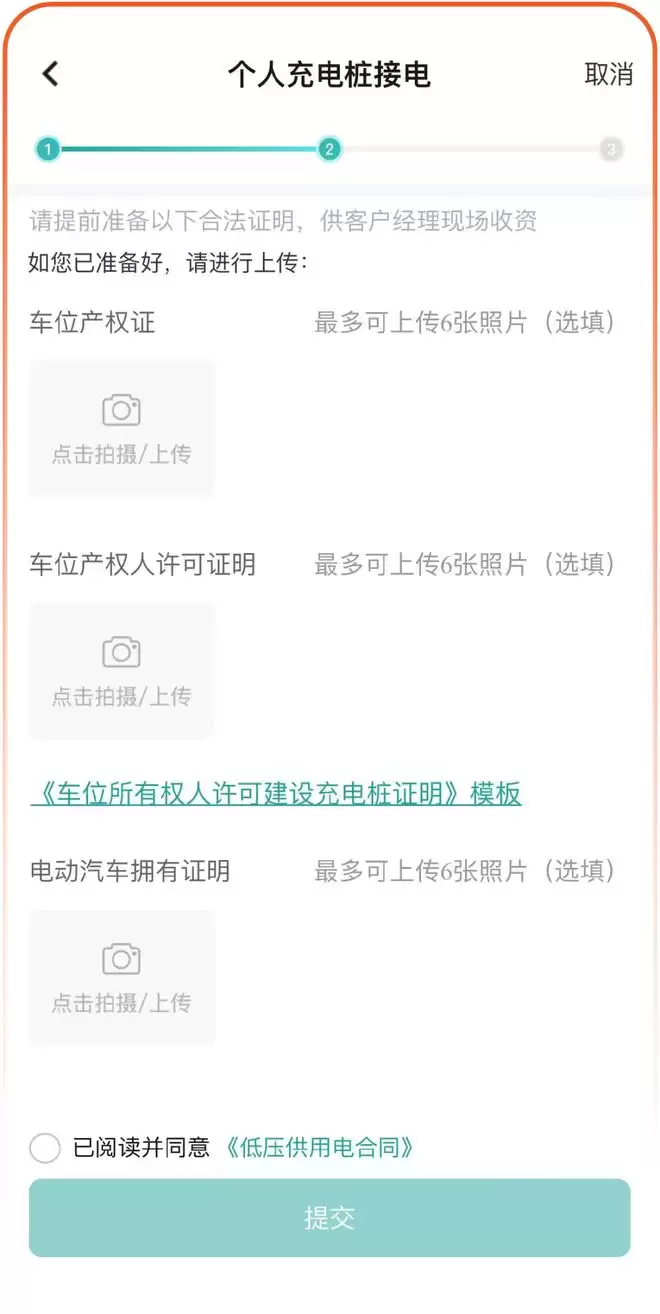Upload a photo for 电动汽车拥有证明

point(122,977)
